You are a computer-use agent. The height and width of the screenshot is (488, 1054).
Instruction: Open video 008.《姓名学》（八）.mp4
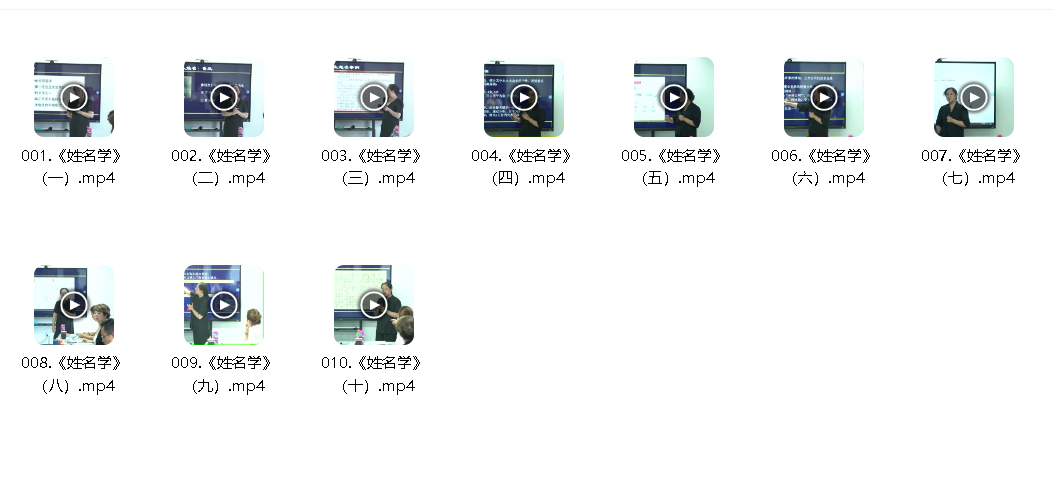pos(73,305)
